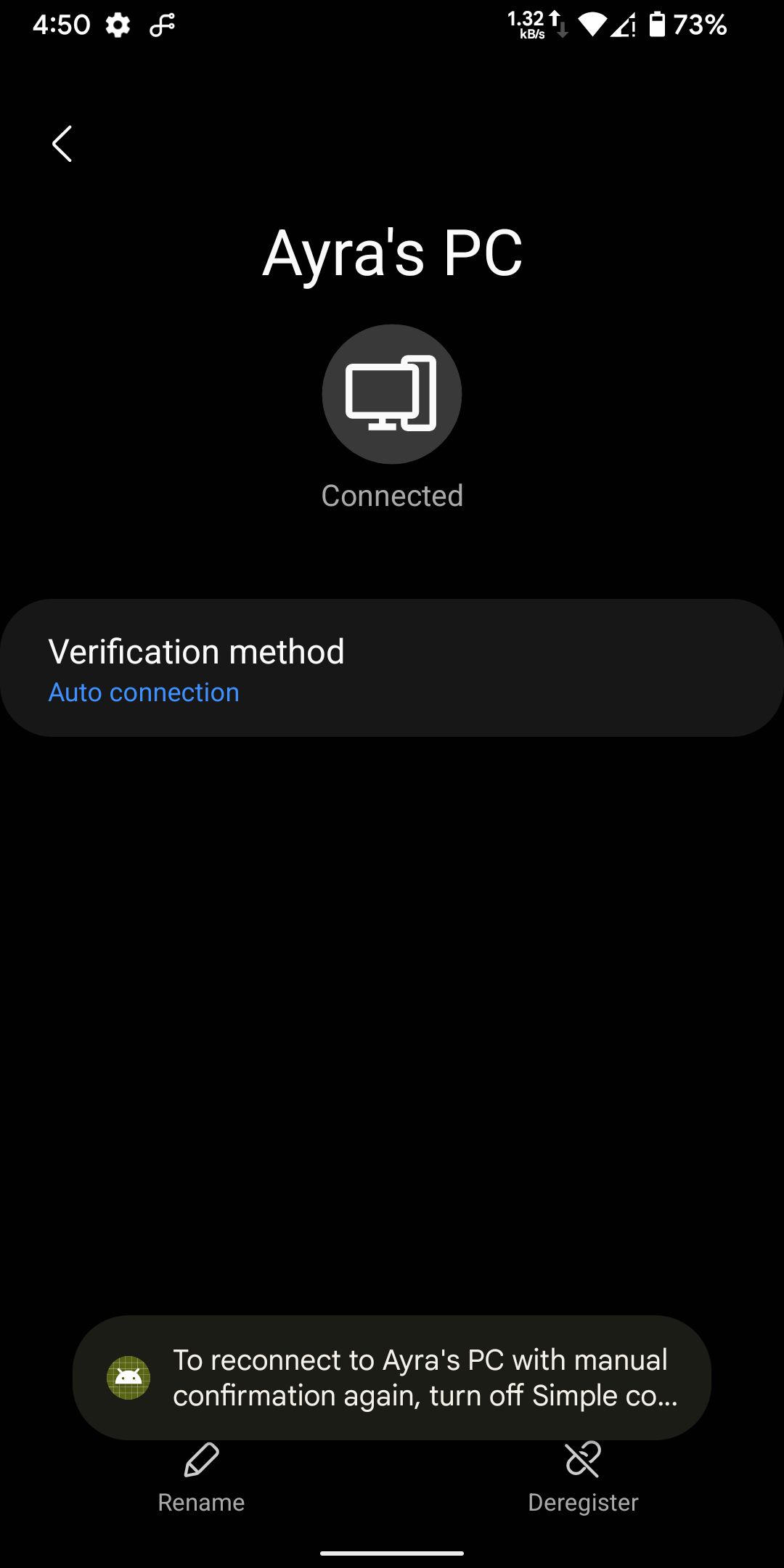784x1568 pixels.
Task: Go back using the top-left arrow
Action: coord(62,144)
